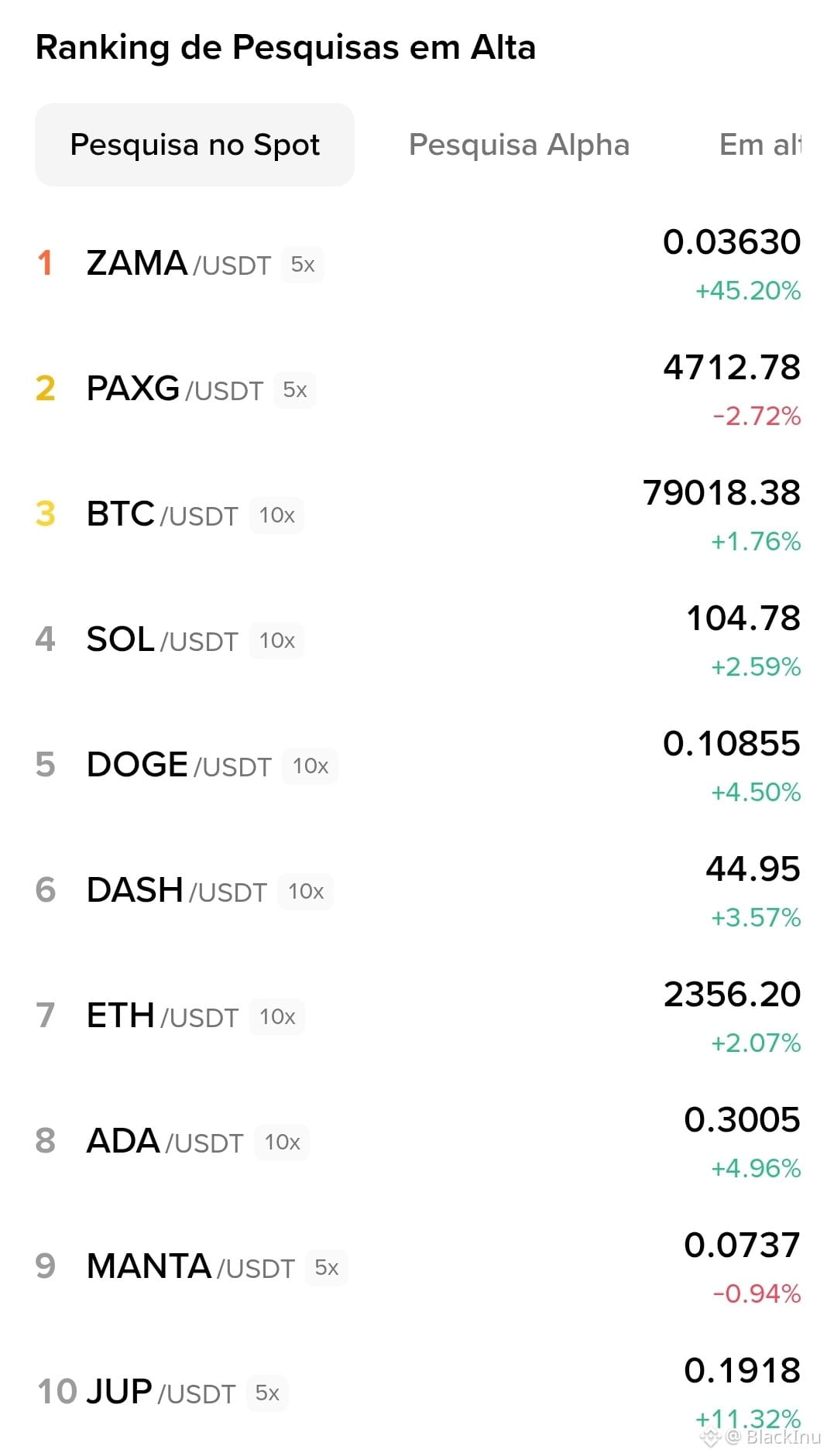View ETH/USDT details

coord(162,1016)
